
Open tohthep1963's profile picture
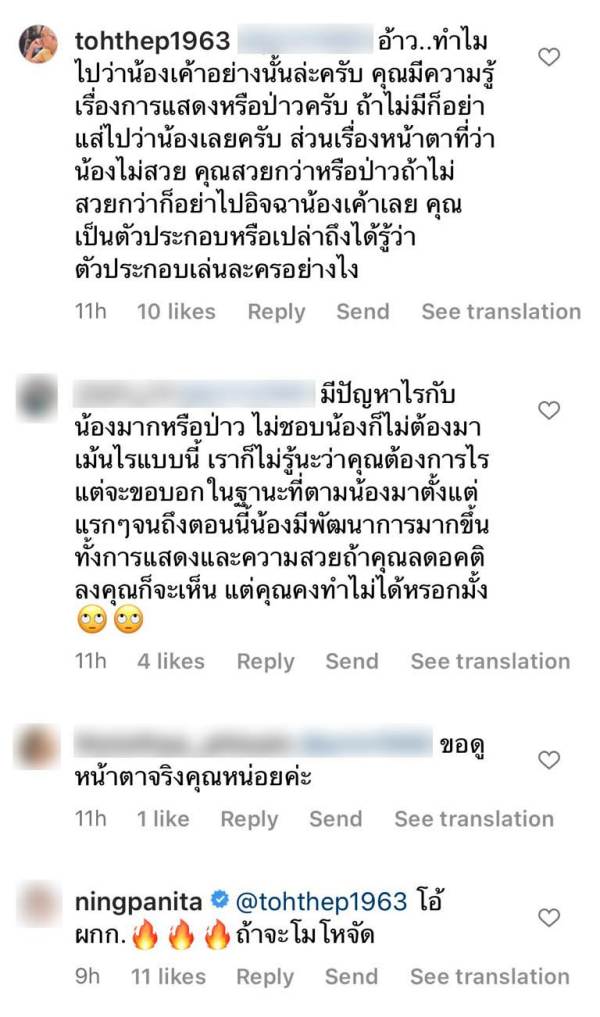pyautogui.click(x=39, y=44)
